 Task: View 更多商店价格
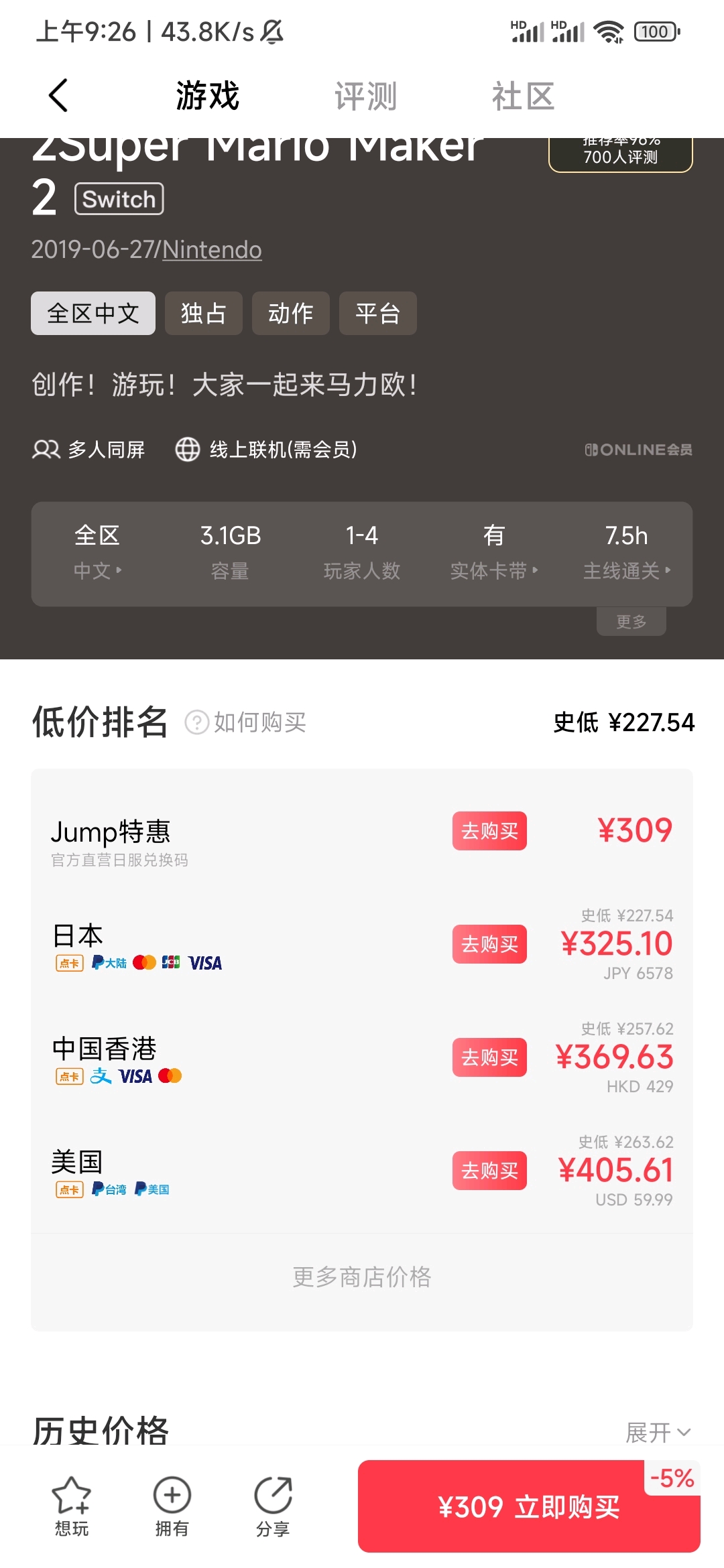tap(362, 1277)
